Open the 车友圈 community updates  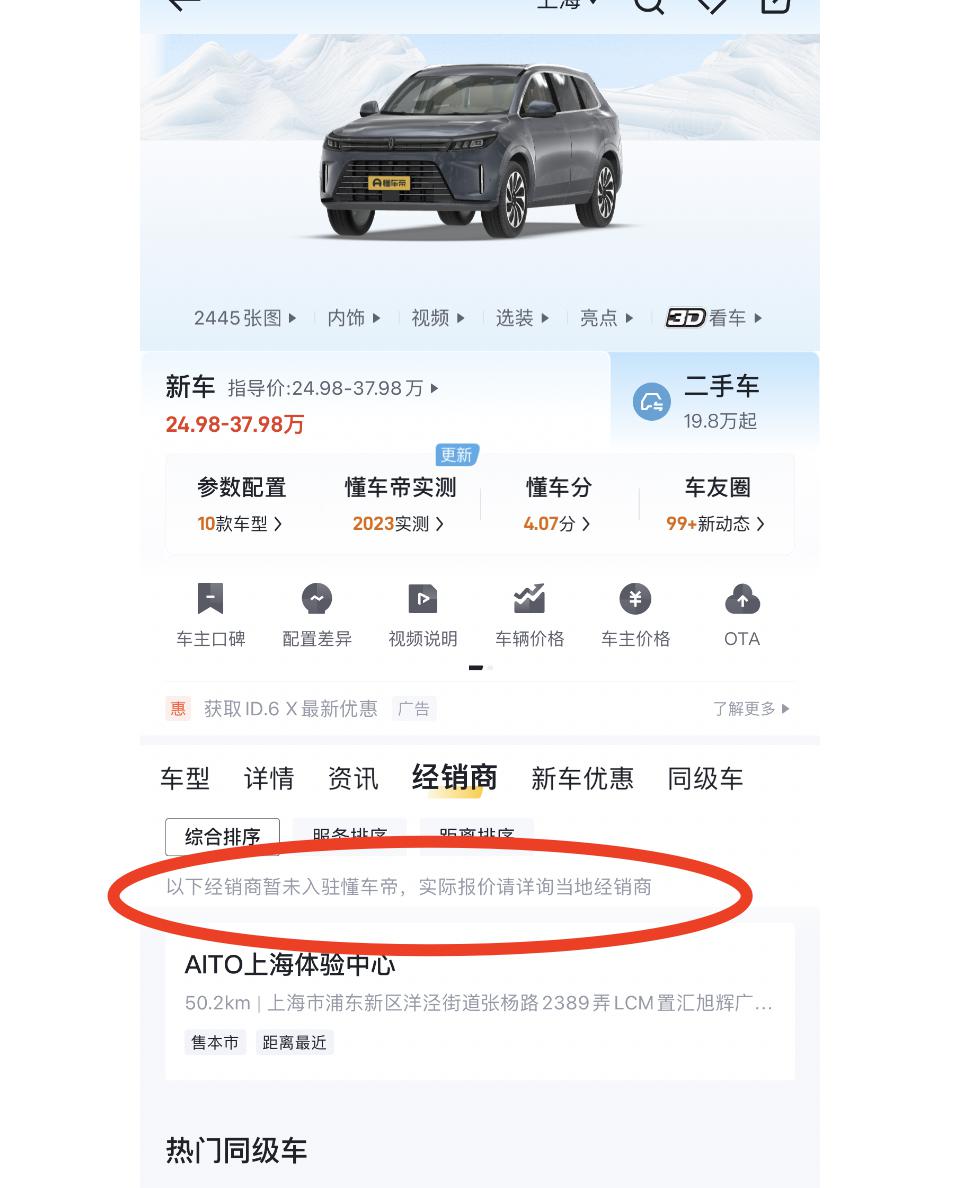[716, 503]
